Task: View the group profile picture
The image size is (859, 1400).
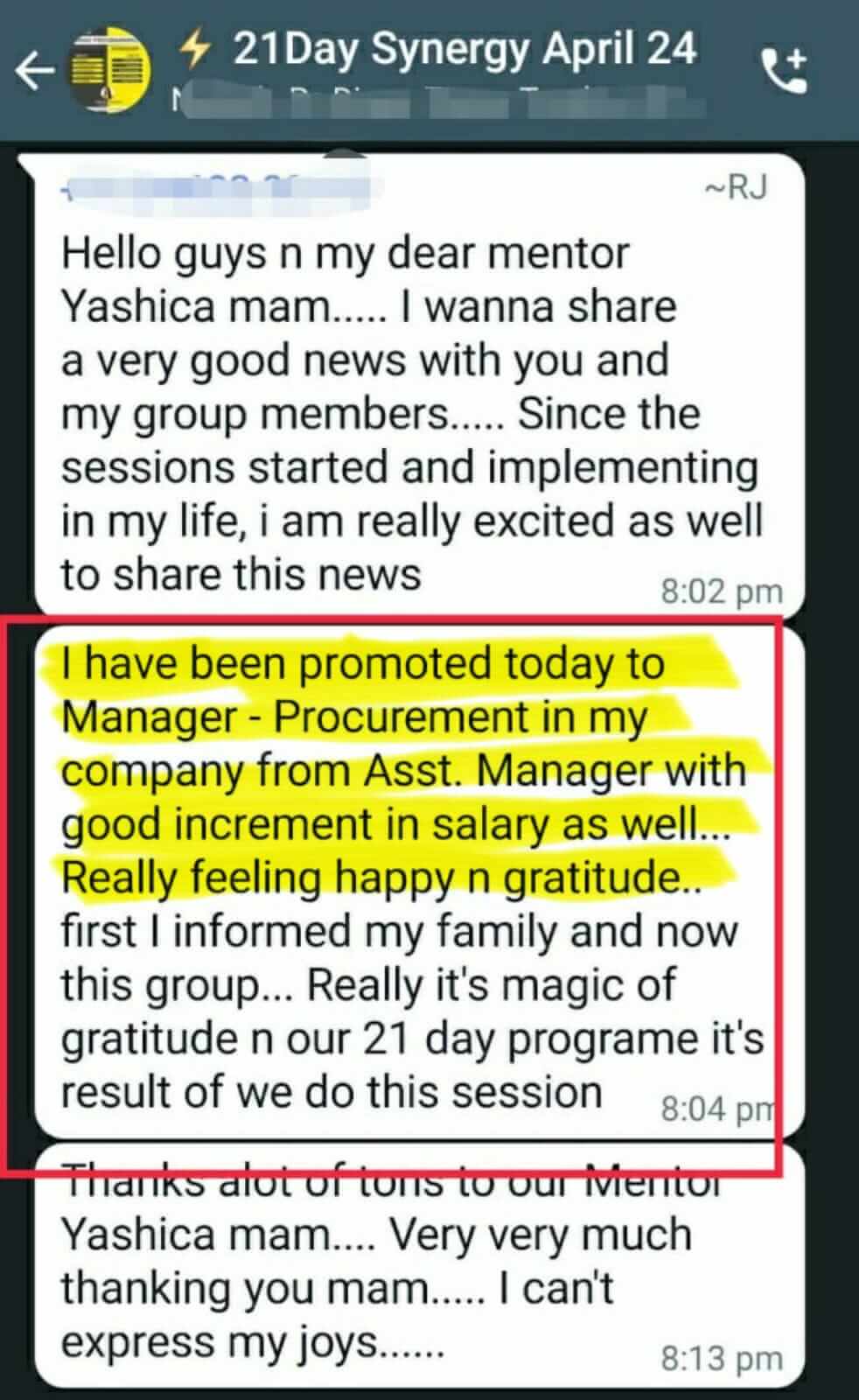Action: click(x=110, y=72)
